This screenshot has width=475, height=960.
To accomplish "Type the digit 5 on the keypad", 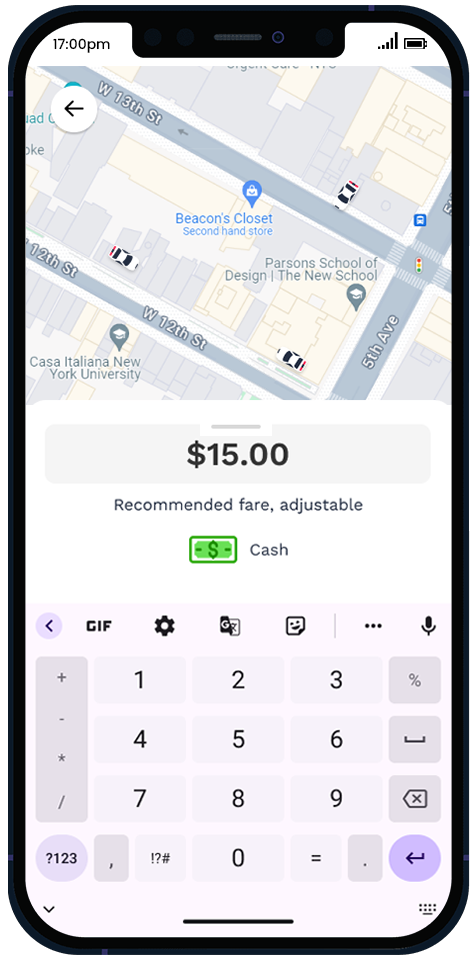I will point(238,740).
